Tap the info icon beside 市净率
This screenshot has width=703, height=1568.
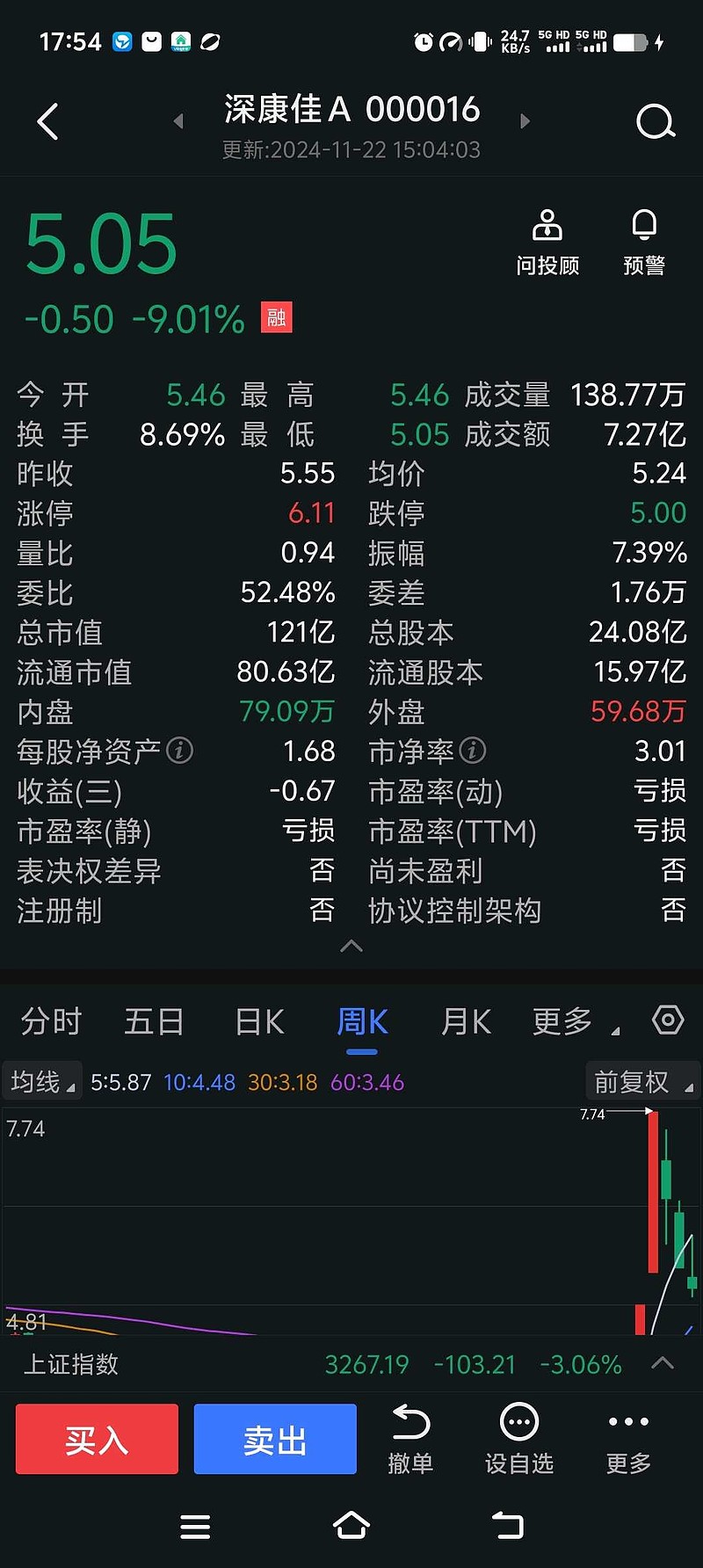(474, 751)
